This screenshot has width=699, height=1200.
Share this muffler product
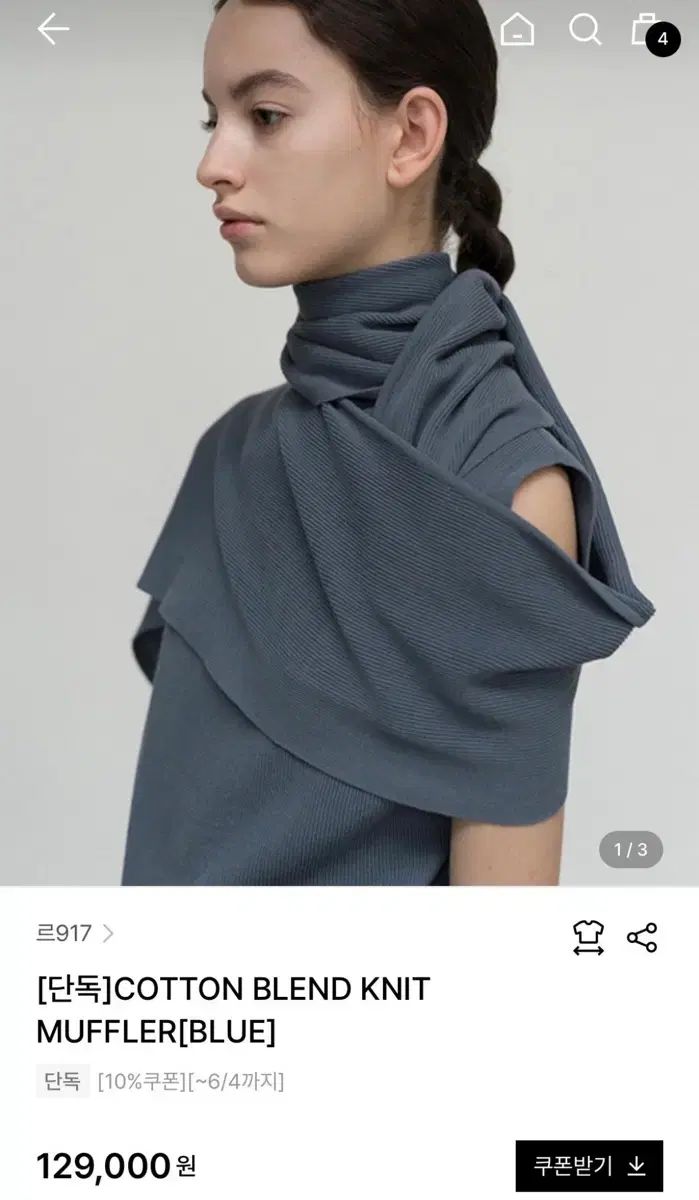point(642,937)
